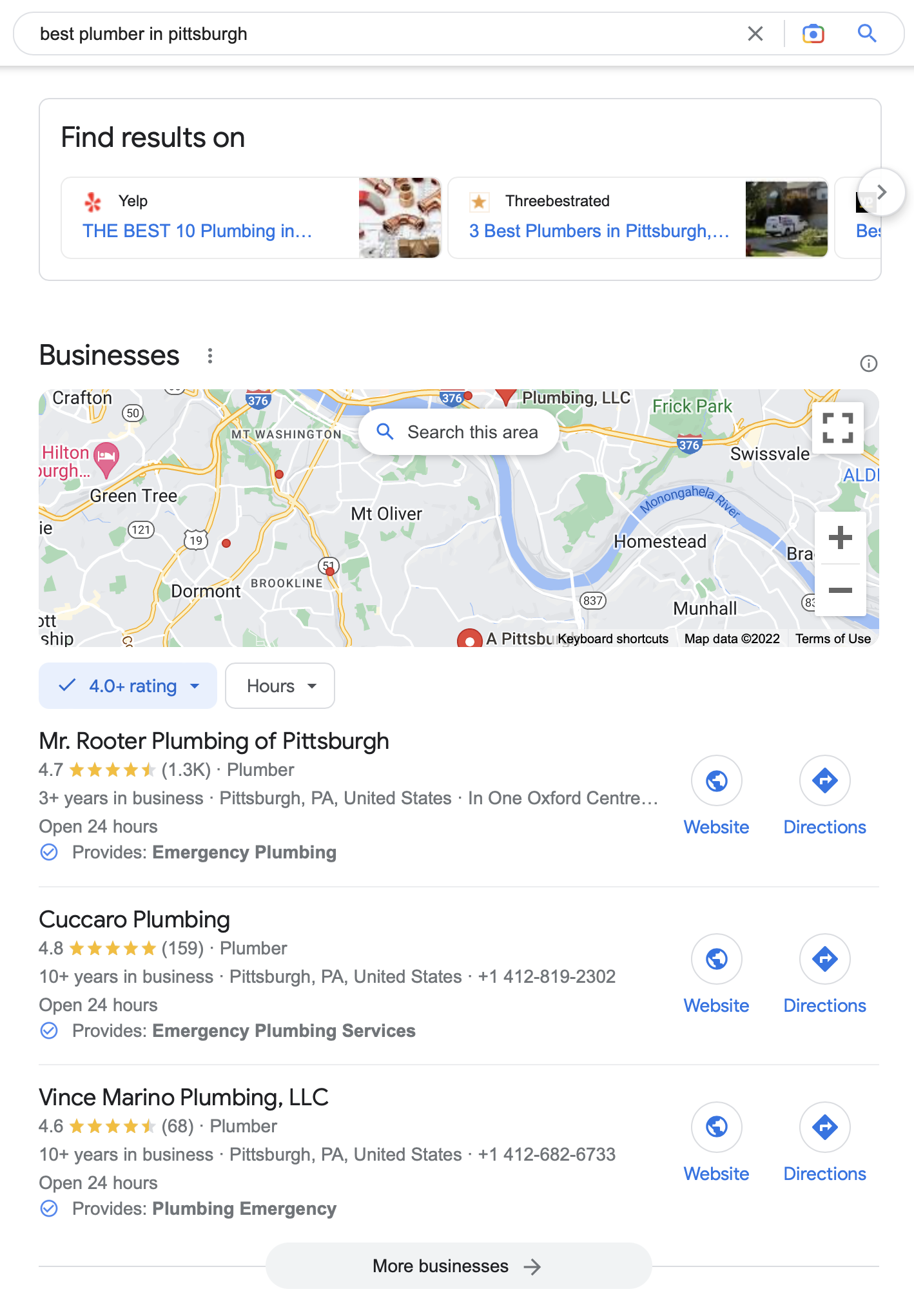View info about the Businesses results
914x1316 pixels.
pyautogui.click(x=868, y=363)
